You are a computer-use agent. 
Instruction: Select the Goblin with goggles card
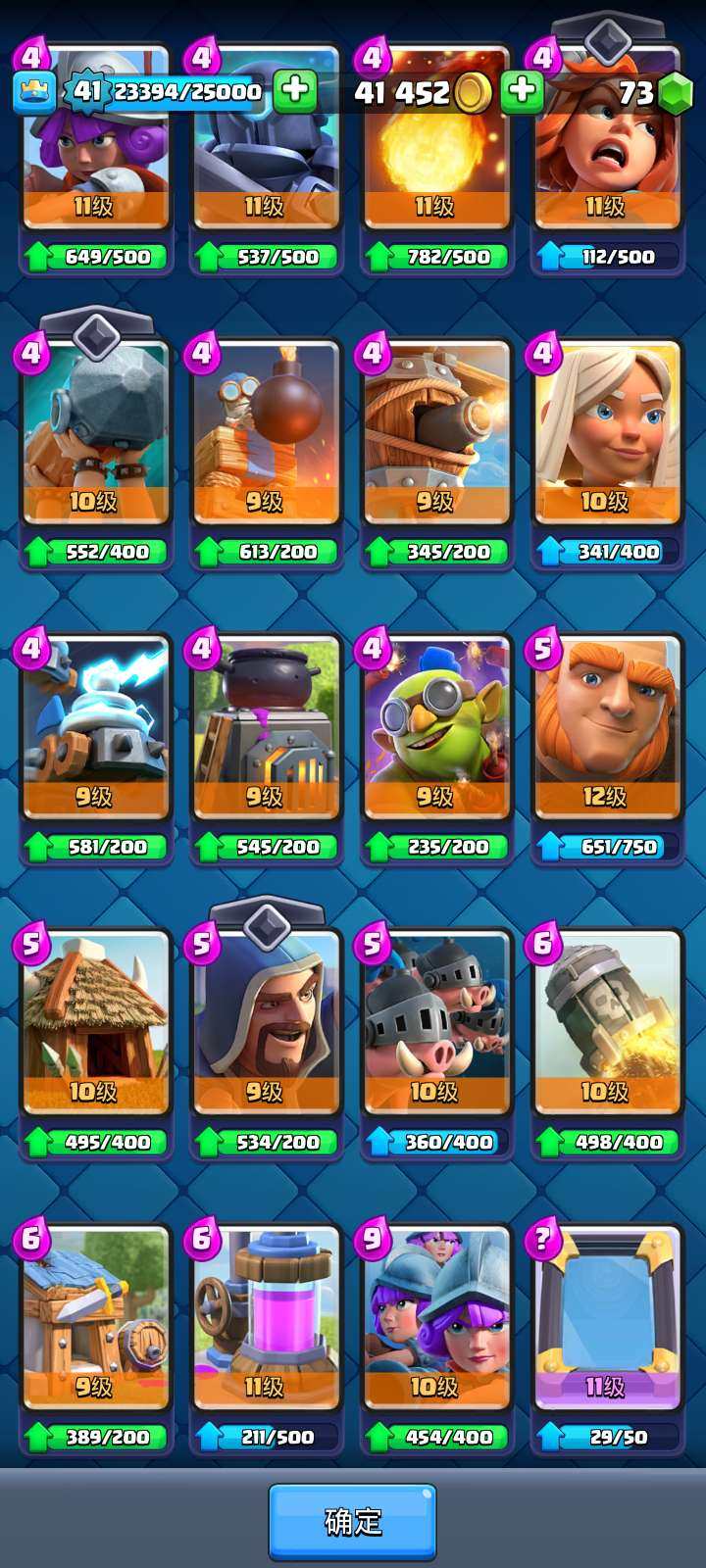[x=435, y=730]
